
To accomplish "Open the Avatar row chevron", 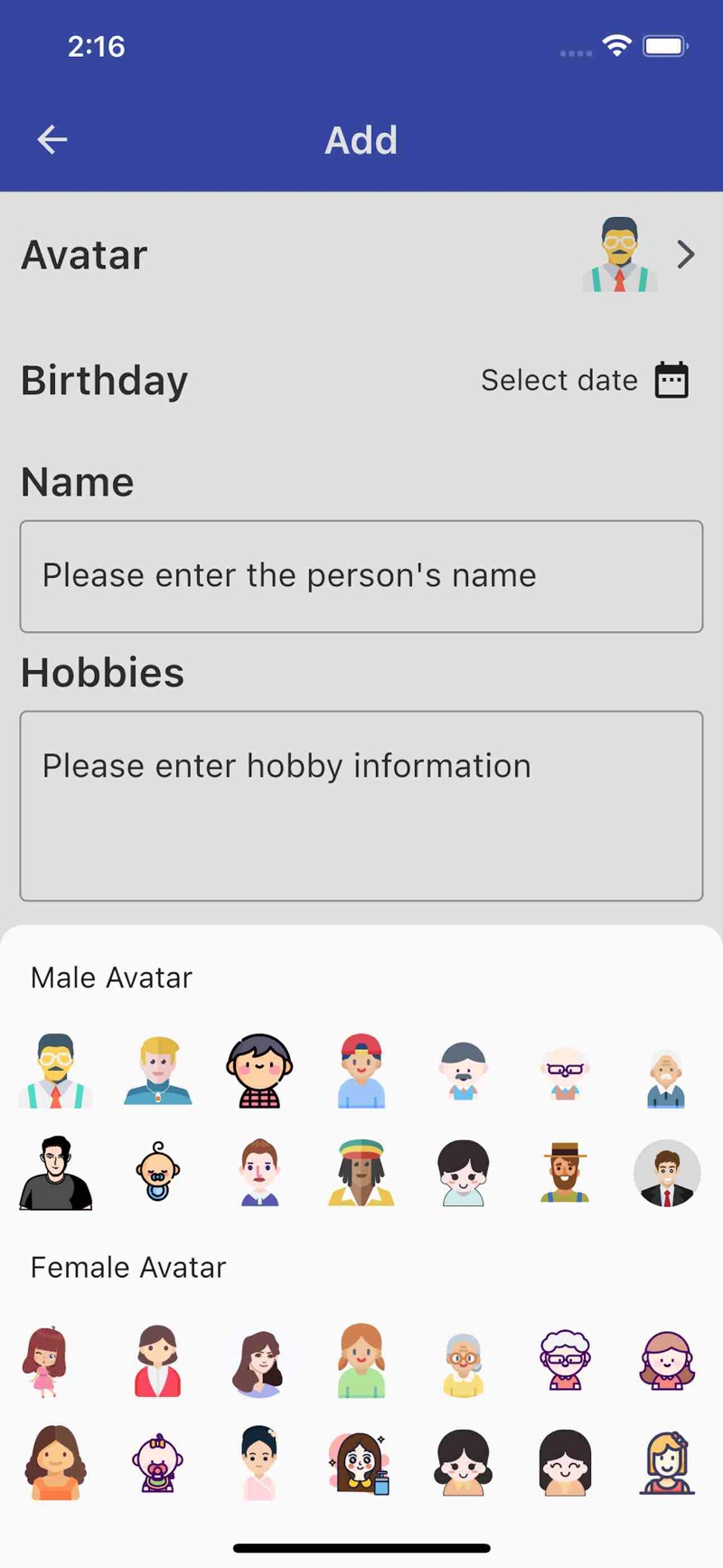I will pyautogui.click(x=686, y=255).
